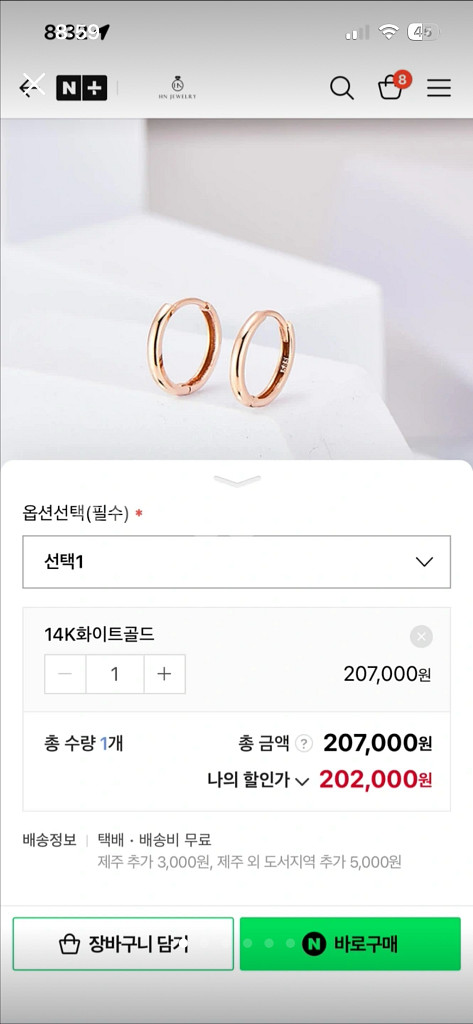Collapse the option sheet with down chevron

coord(236,482)
